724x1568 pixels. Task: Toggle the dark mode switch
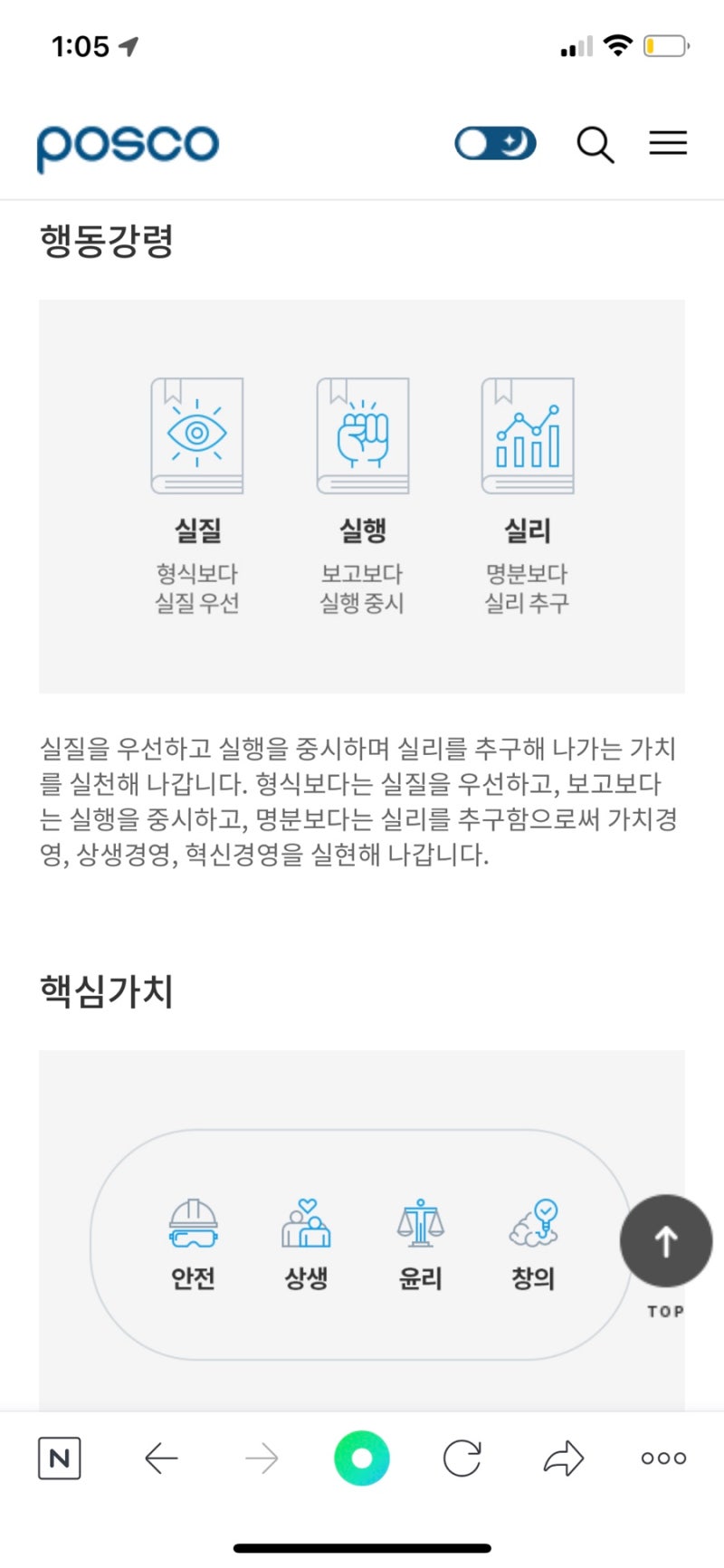pos(495,143)
